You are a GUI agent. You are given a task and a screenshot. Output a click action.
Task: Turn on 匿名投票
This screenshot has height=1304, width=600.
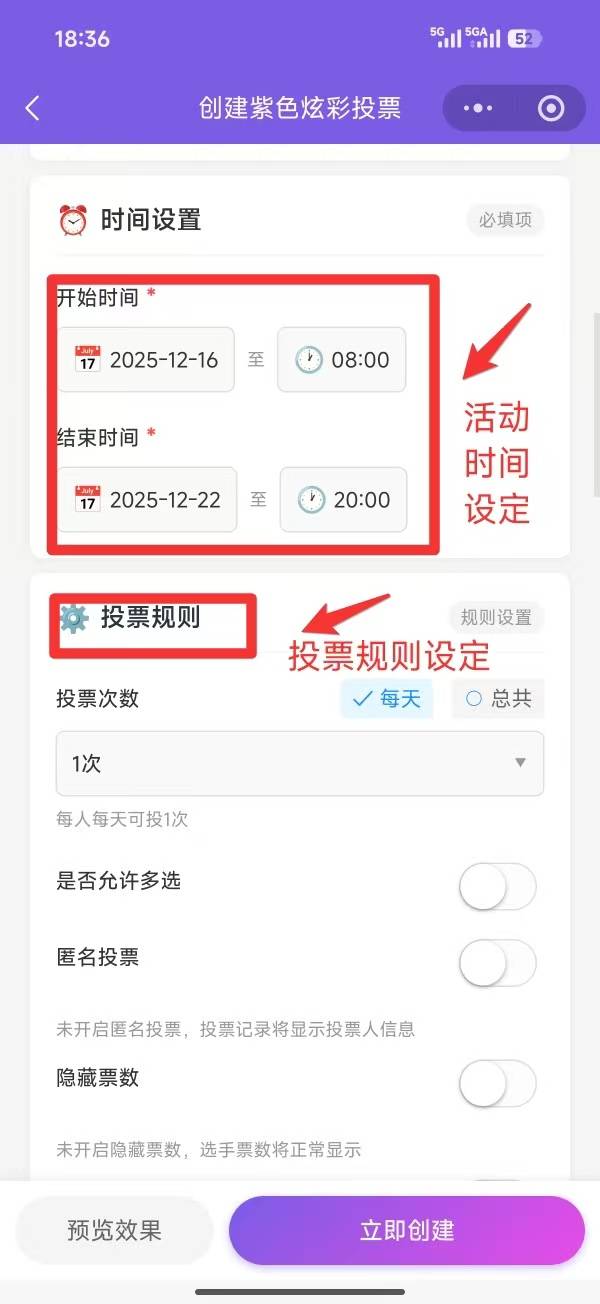(497, 964)
